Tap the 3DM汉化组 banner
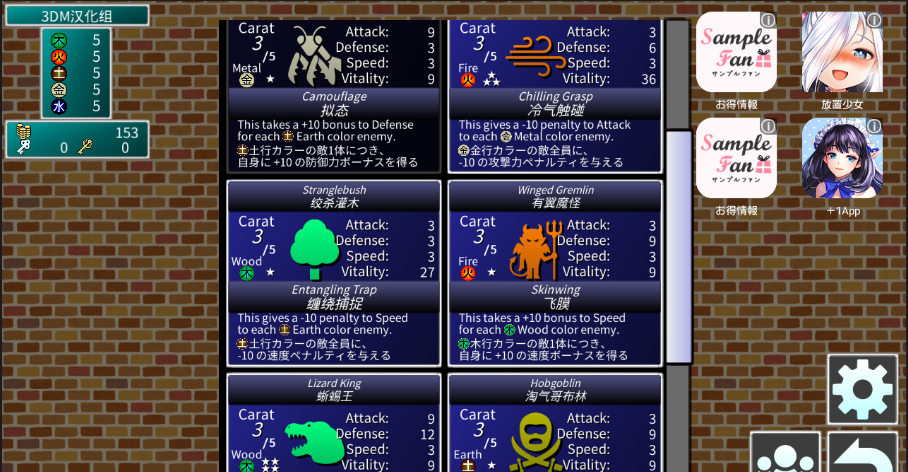 pos(76,15)
